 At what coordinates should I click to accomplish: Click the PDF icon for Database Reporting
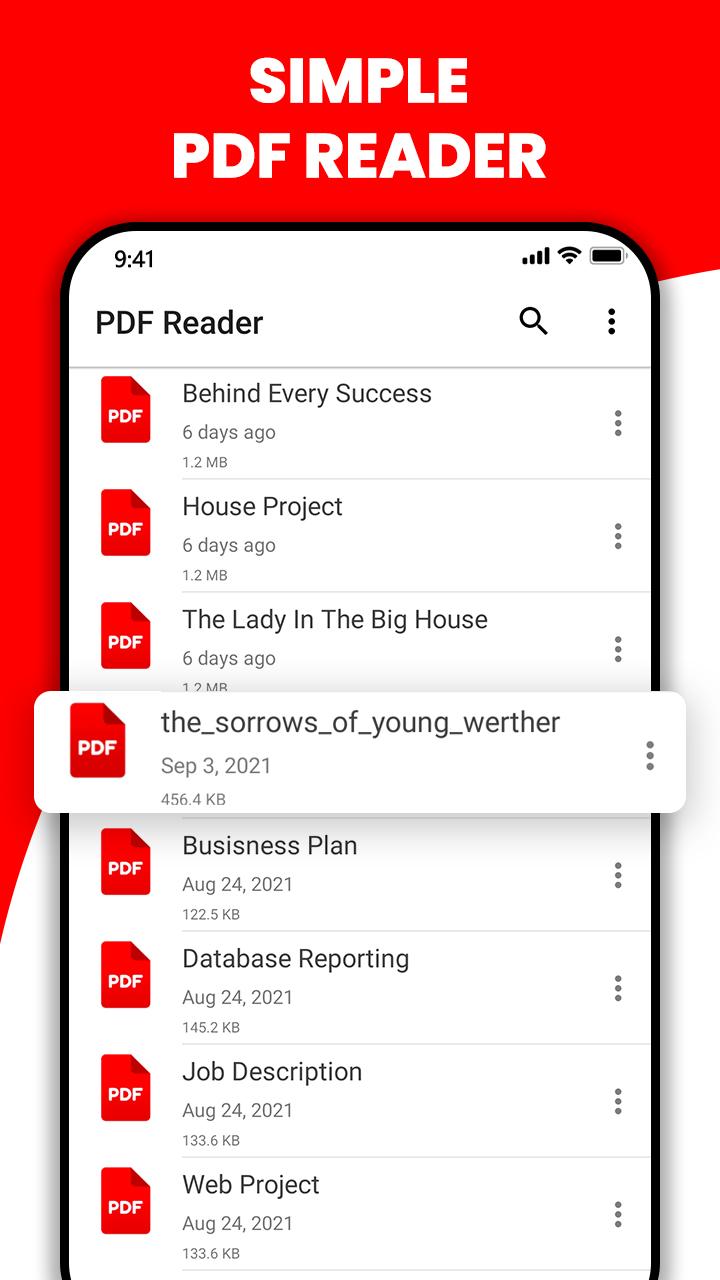[x=124, y=976]
